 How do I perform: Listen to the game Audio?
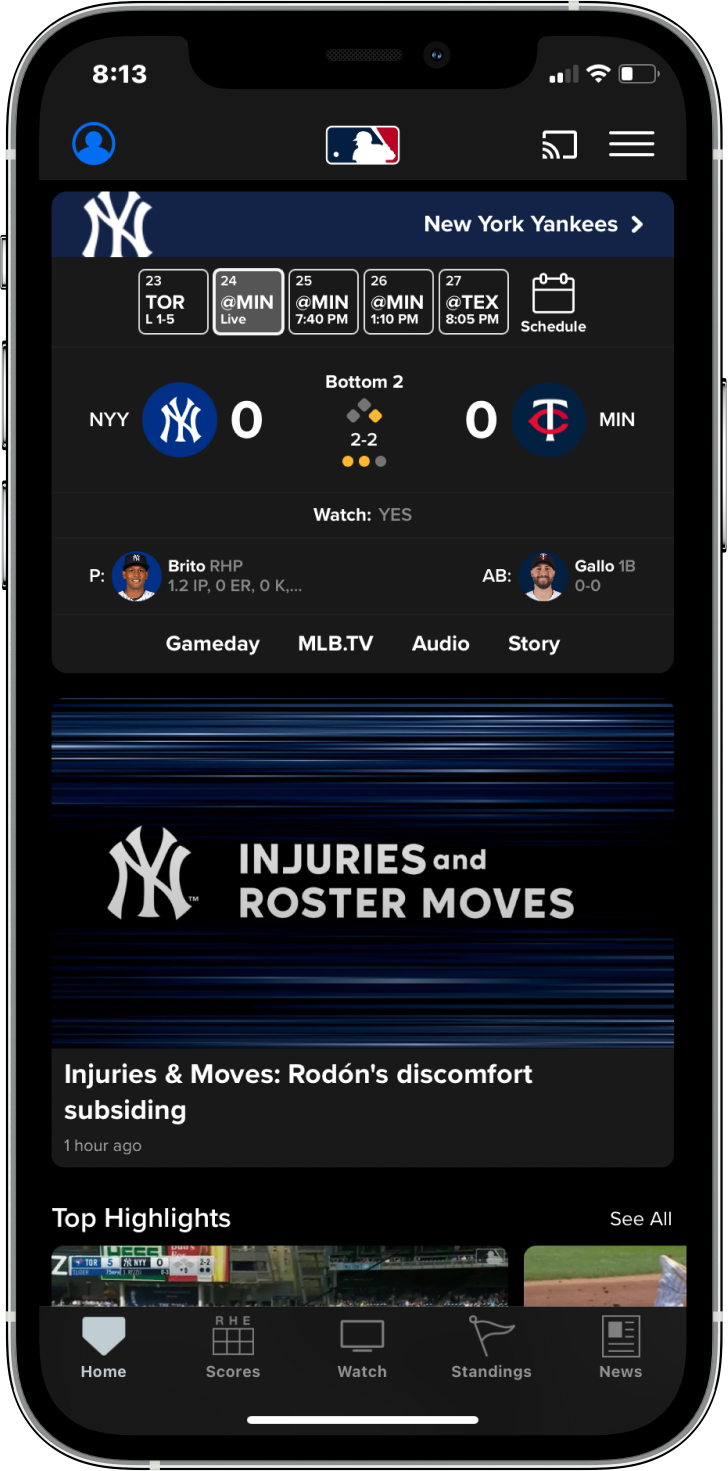(441, 644)
